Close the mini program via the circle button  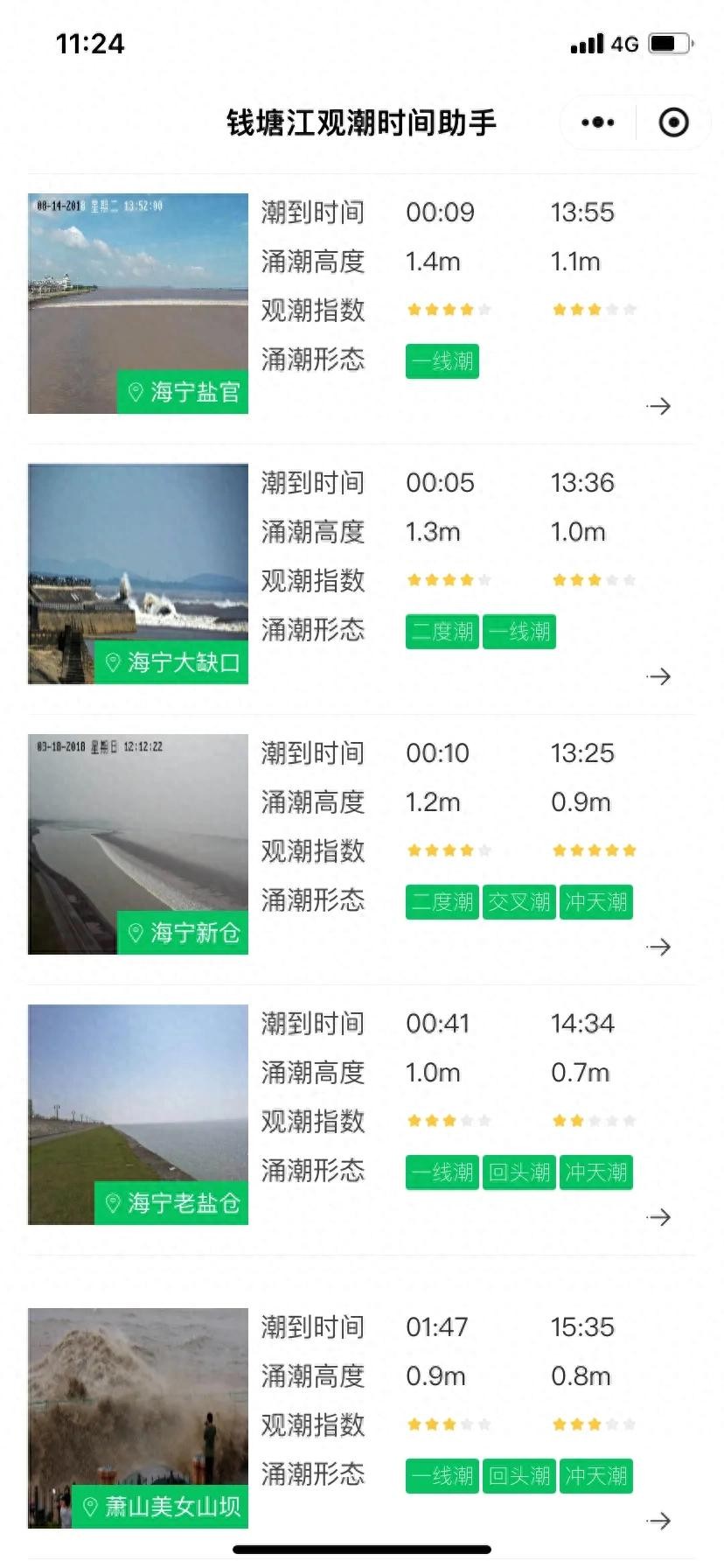point(673,122)
